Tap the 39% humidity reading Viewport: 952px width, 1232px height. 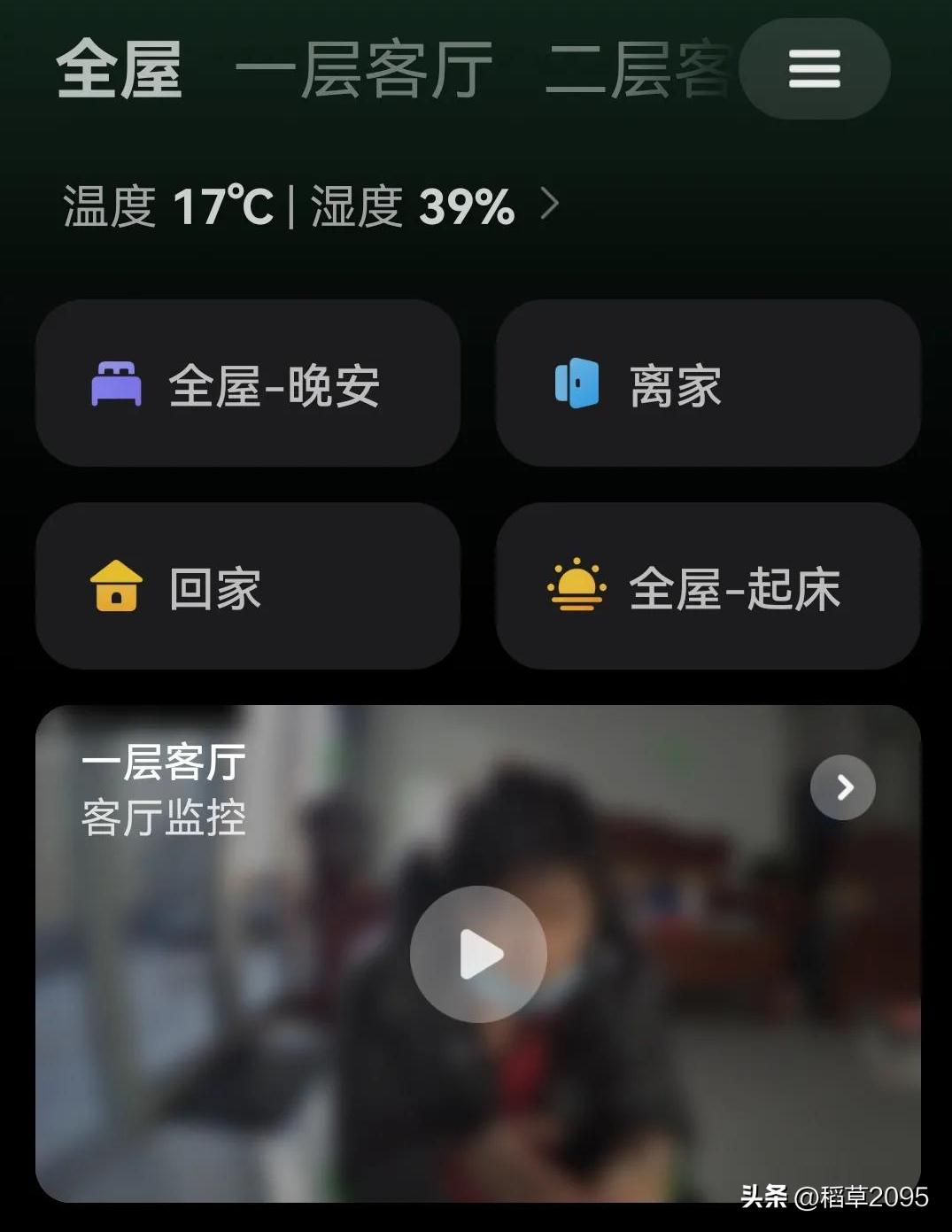464,205
